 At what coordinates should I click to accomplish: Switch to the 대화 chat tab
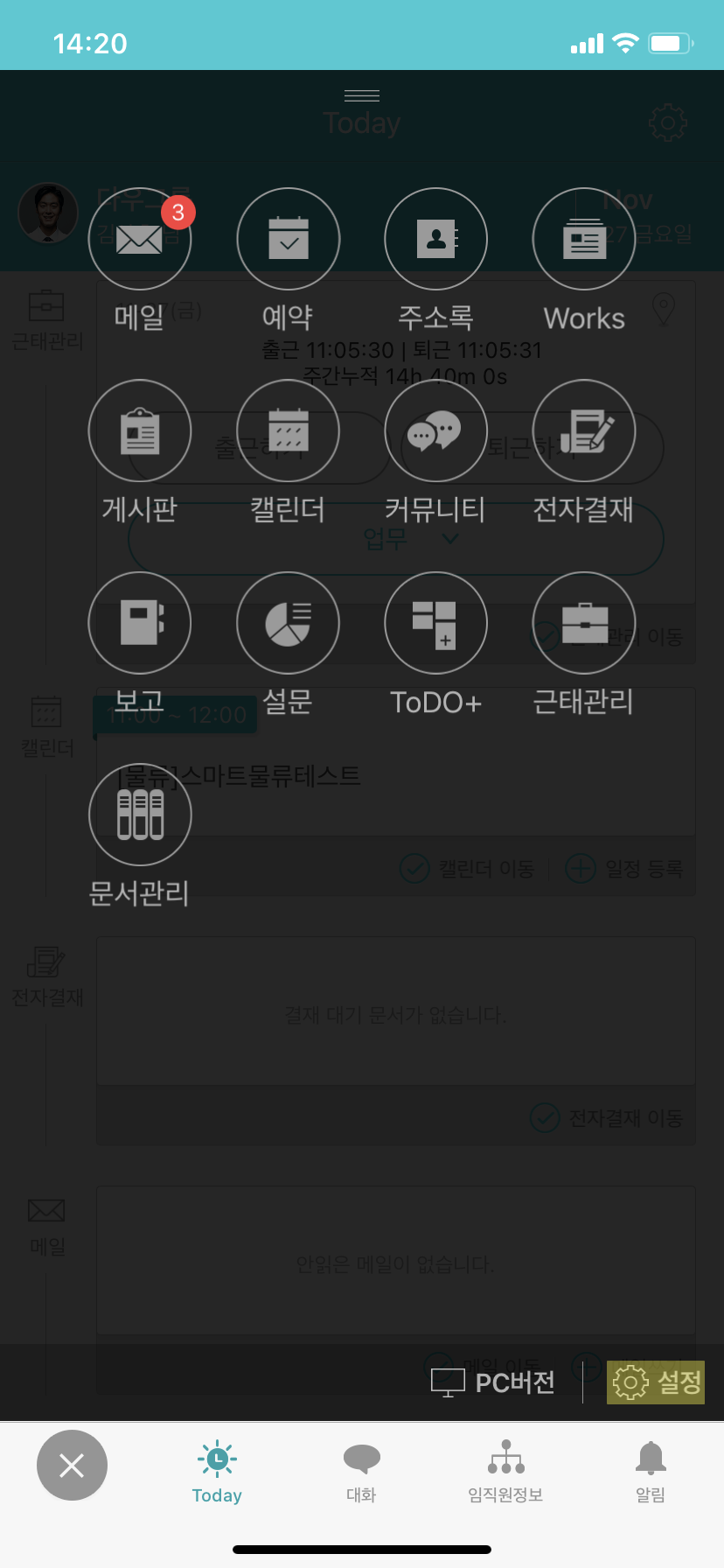[x=361, y=1472]
